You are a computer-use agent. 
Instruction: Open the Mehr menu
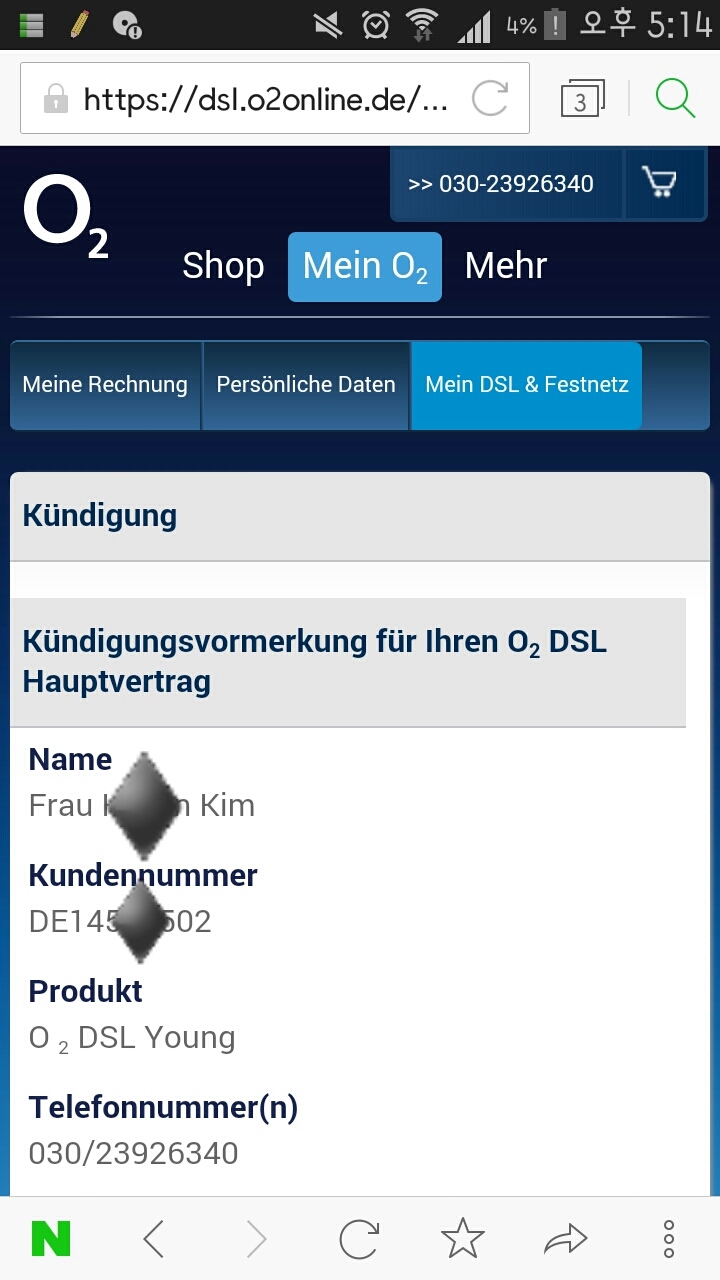tap(505, 266)
